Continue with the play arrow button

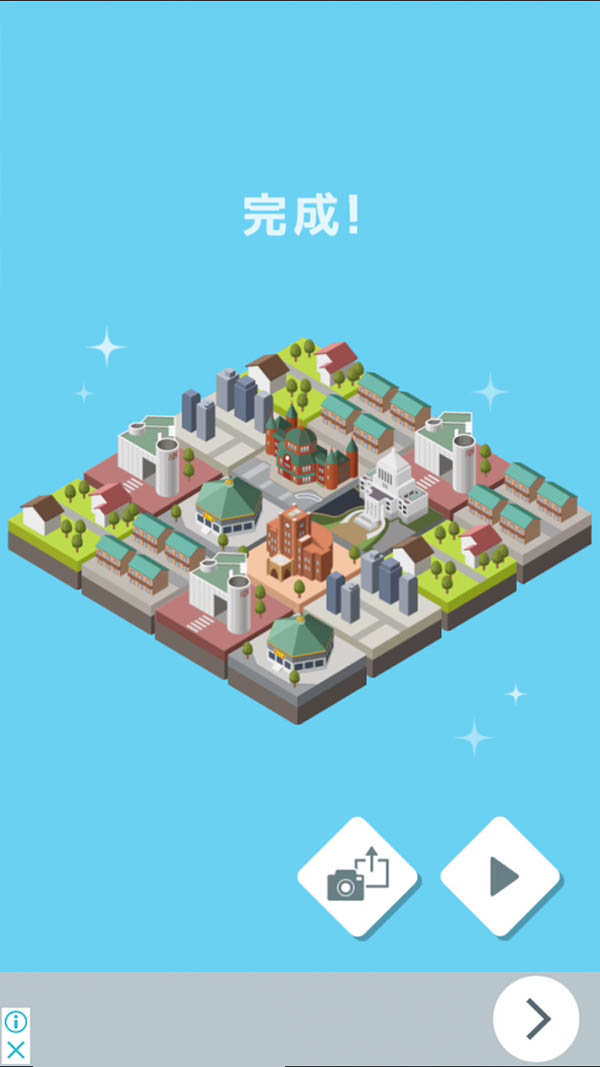tap(500, 876)
